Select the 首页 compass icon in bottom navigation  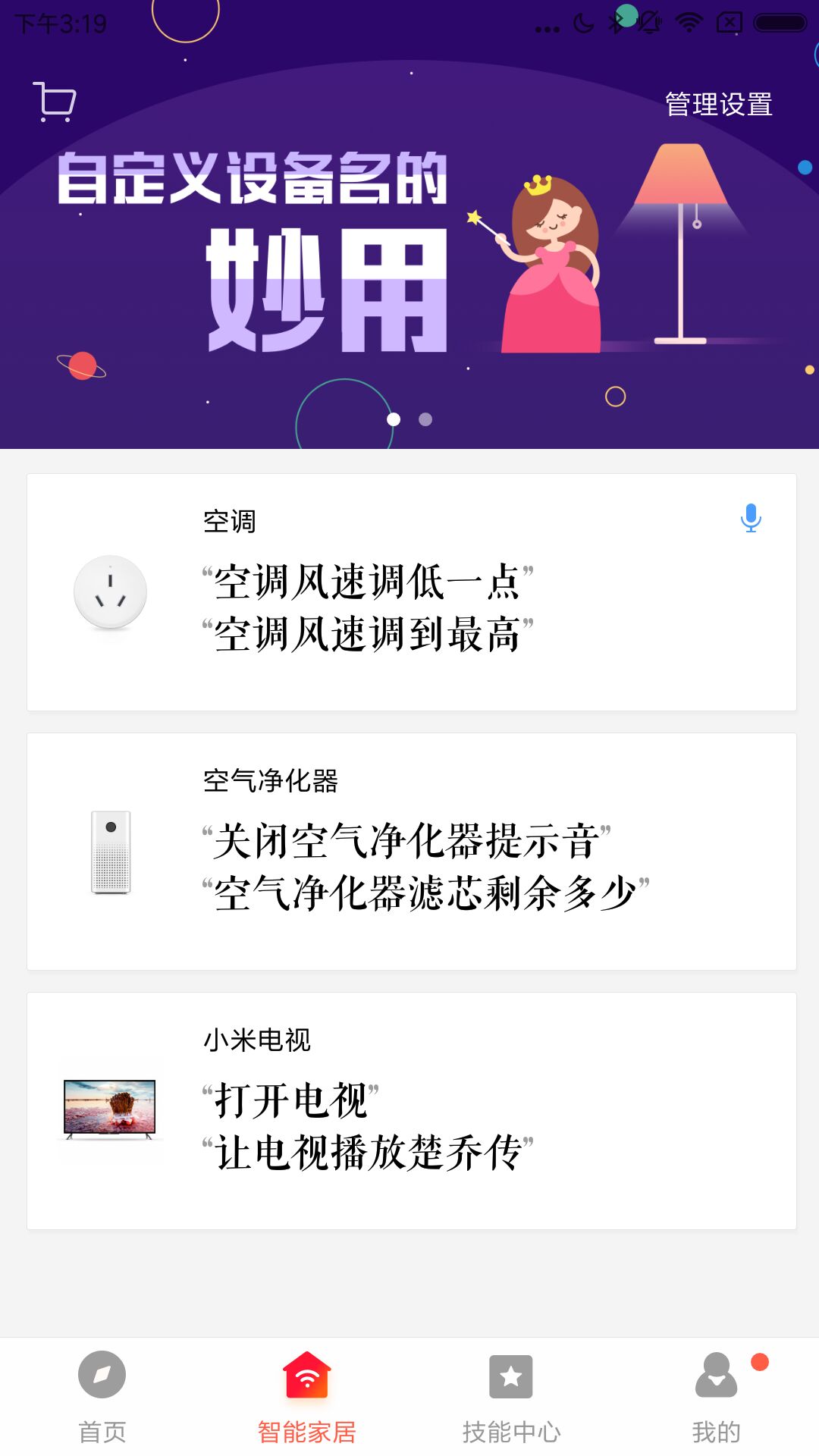[102, 1375]
